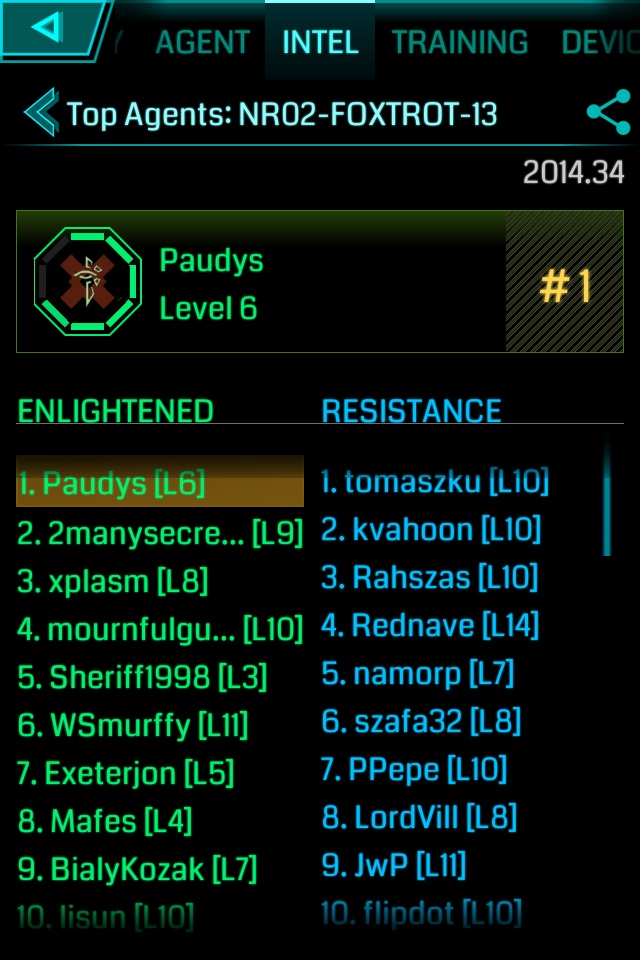Select Resistance agent LordVill
The image size is (640, 960).
[419, 818]
